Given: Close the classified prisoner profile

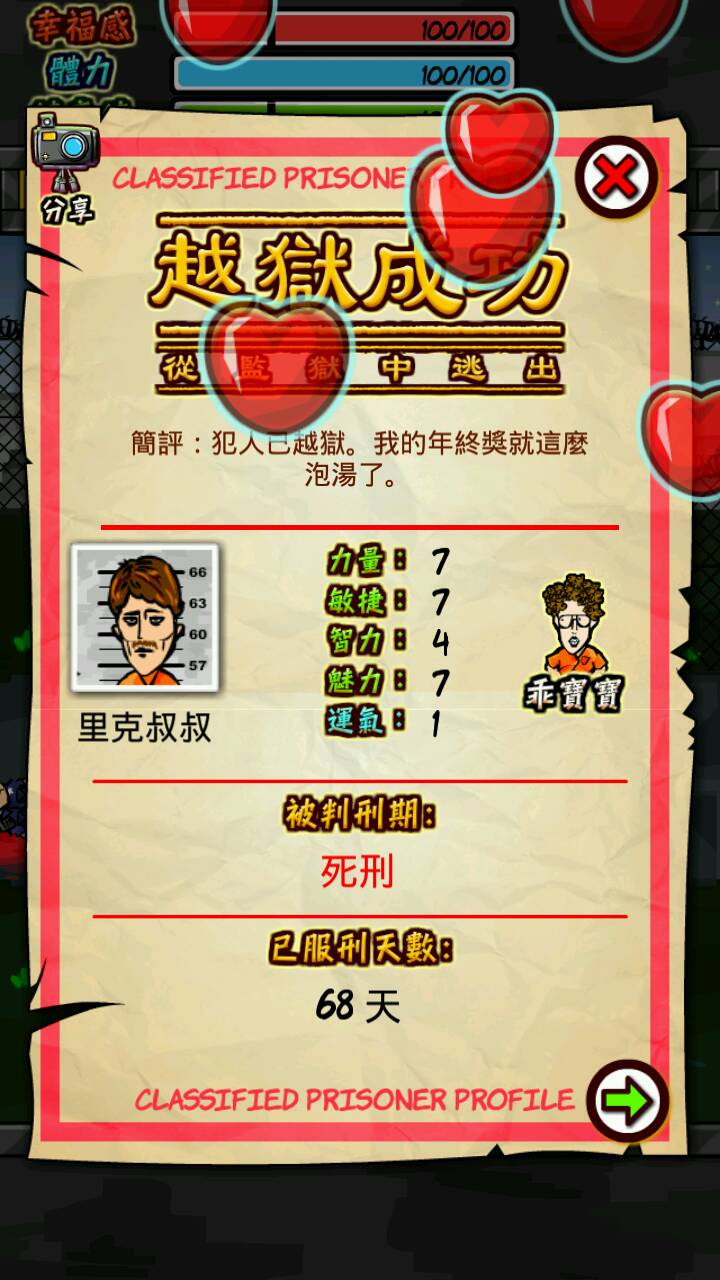Looking at the screenshot, I should pyautogui.click(x=616, y=178).
